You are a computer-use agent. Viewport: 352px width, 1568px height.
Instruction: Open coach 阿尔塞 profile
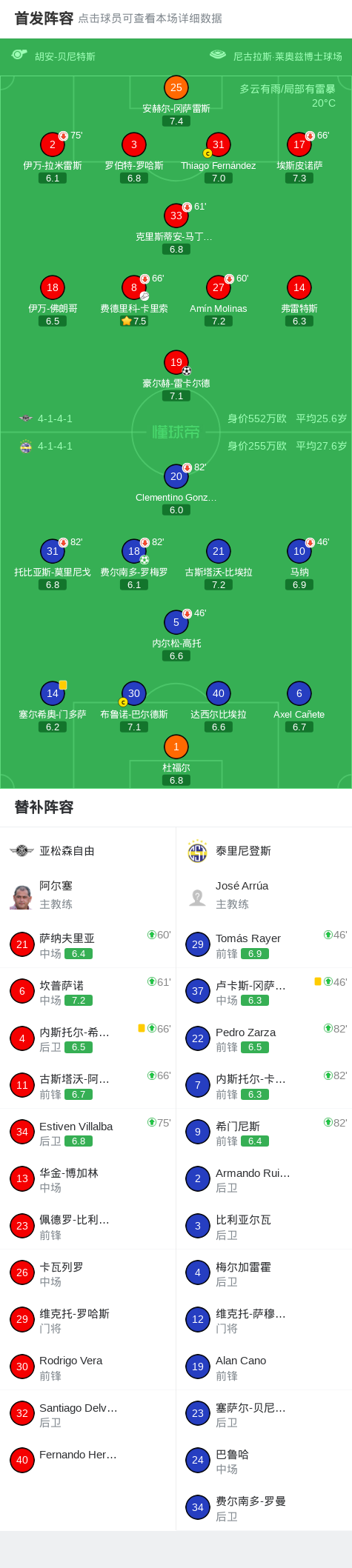pos(88,895)
